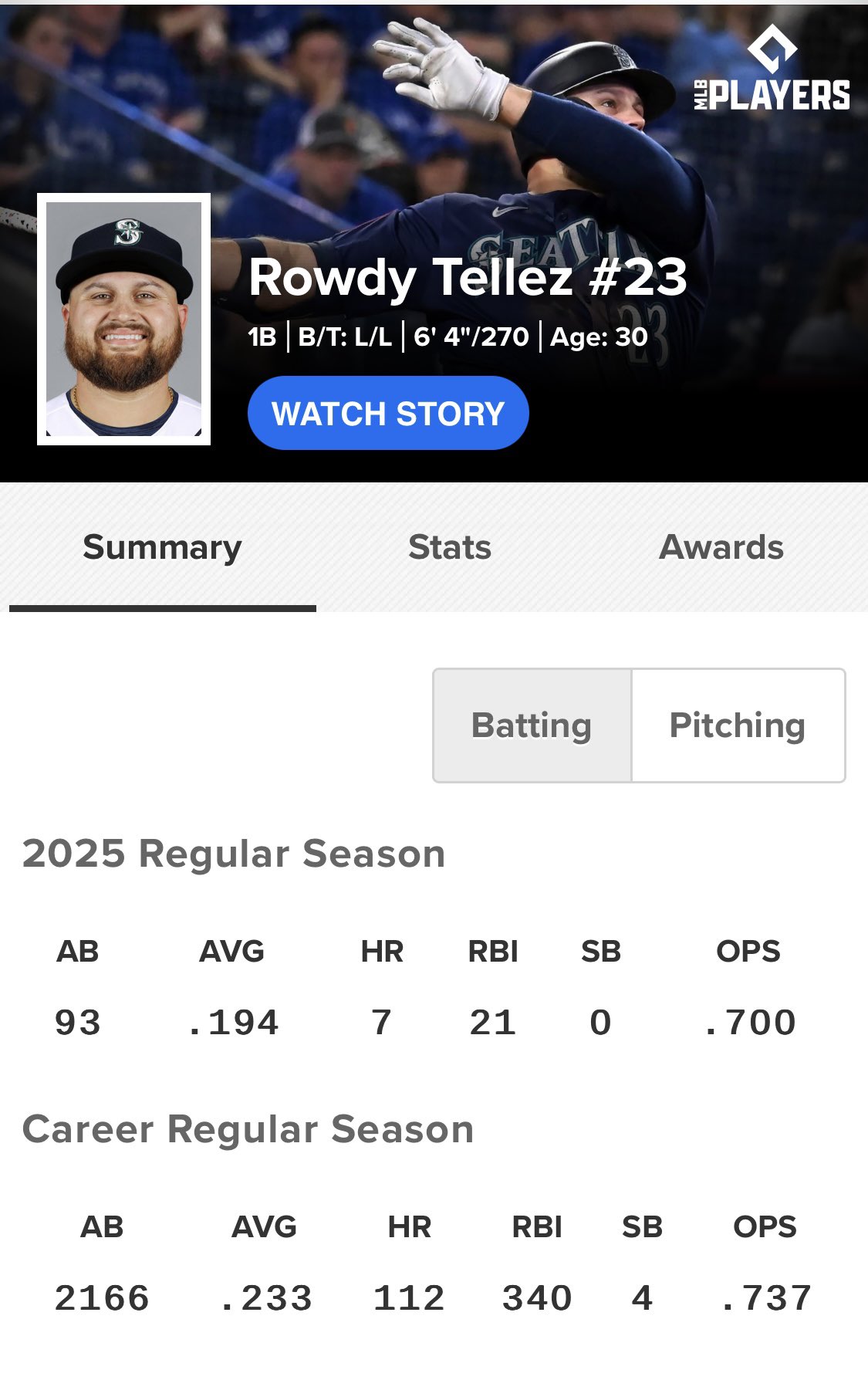
Task: Tap the WATCH STORY button
Action: 388,413
